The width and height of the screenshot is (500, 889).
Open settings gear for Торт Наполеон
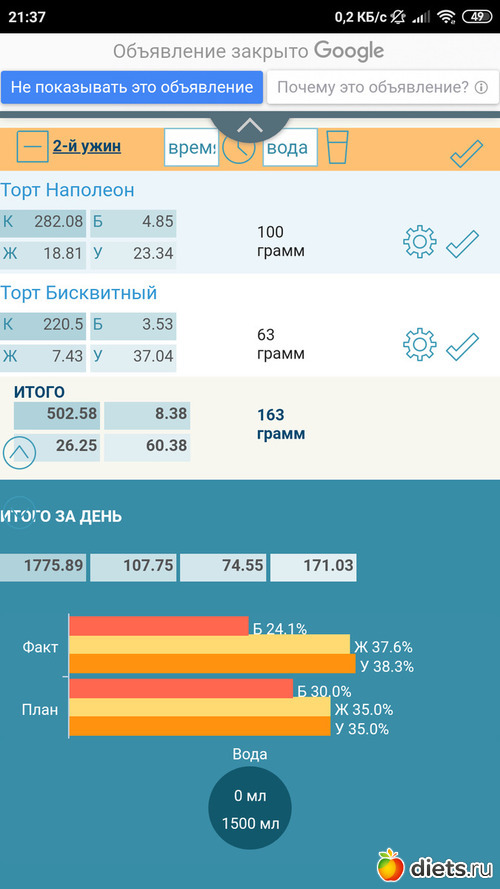pyautogui.click(x=420, y=242)
